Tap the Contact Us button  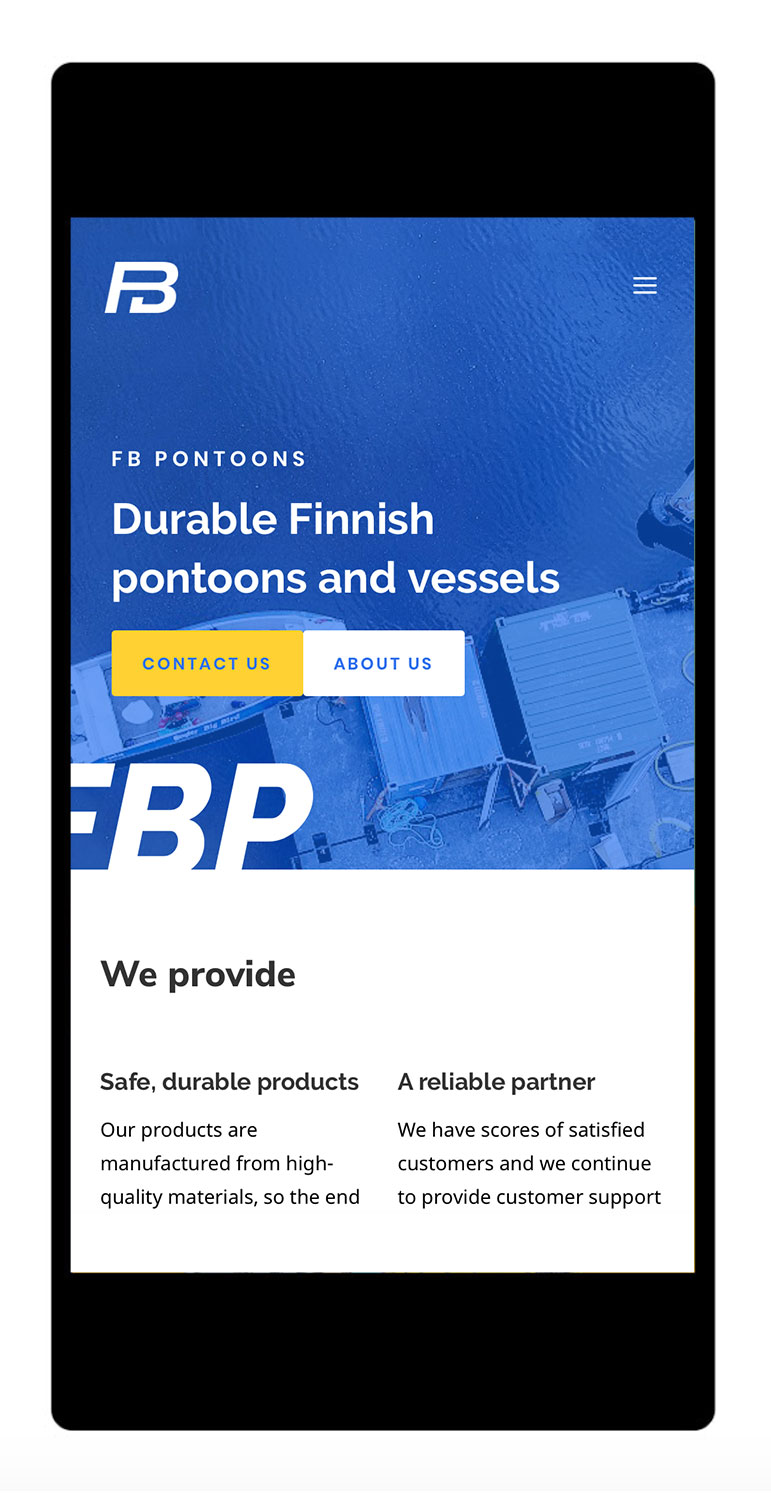click(x=207, y=663)
